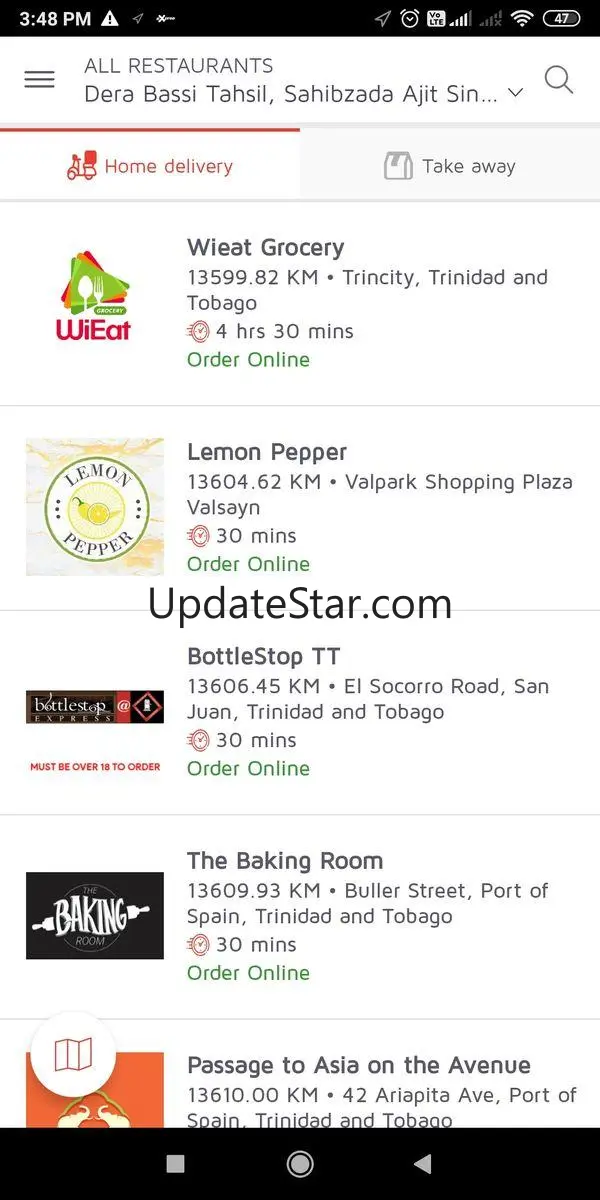Tap the system home button
The height and width of the screenshot is (1200, 600).
pyautogui.click(x=300, y=1163)
